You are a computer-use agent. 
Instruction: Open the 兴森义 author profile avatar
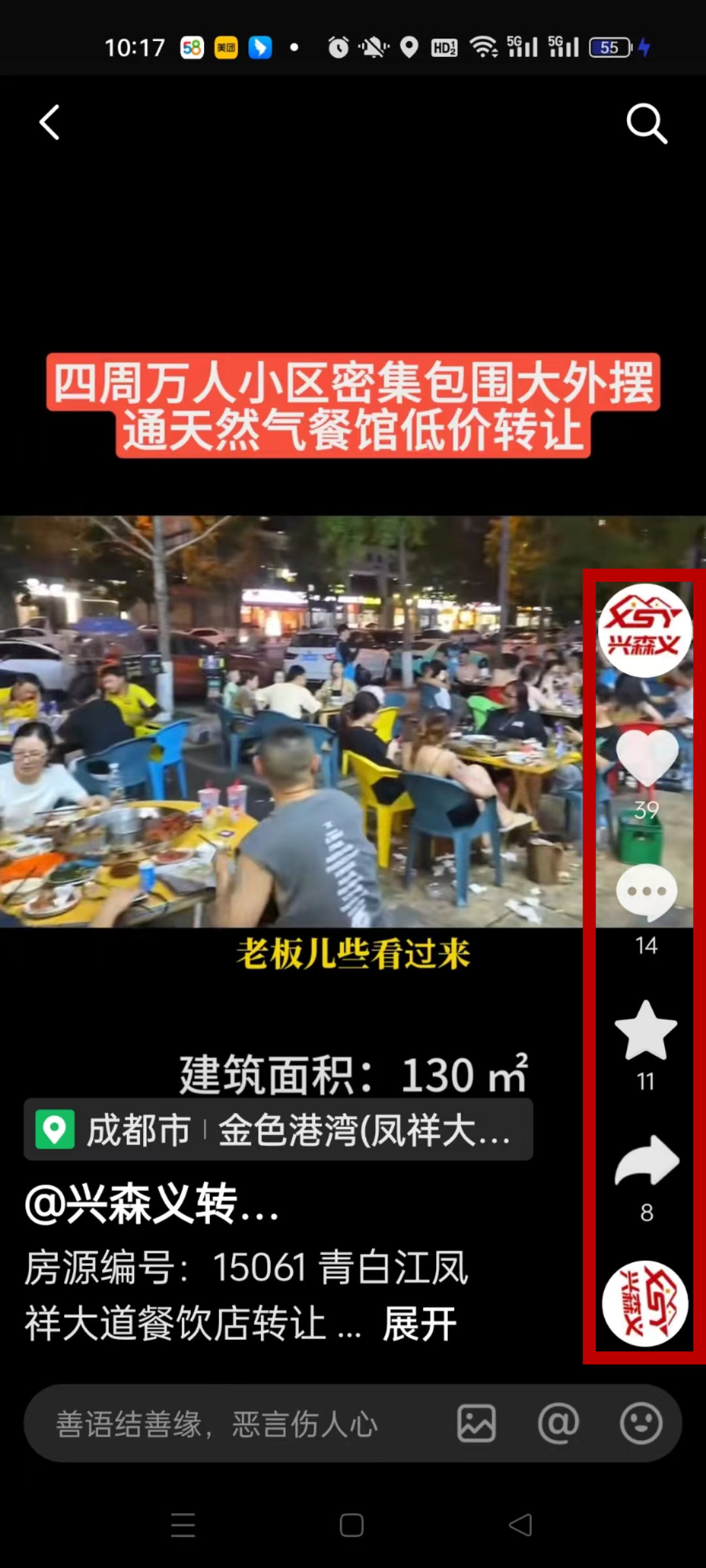(645, 630)
